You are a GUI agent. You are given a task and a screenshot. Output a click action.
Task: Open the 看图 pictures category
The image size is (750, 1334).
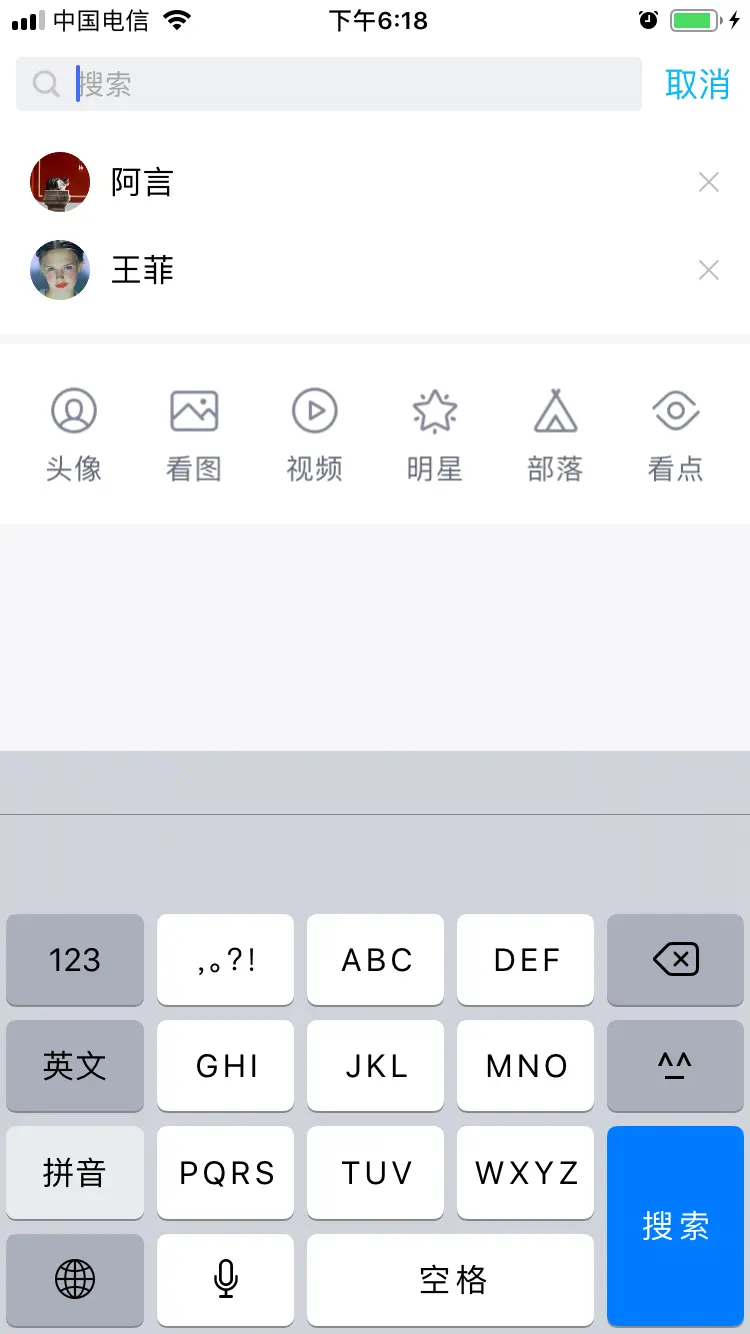point(194,434)
